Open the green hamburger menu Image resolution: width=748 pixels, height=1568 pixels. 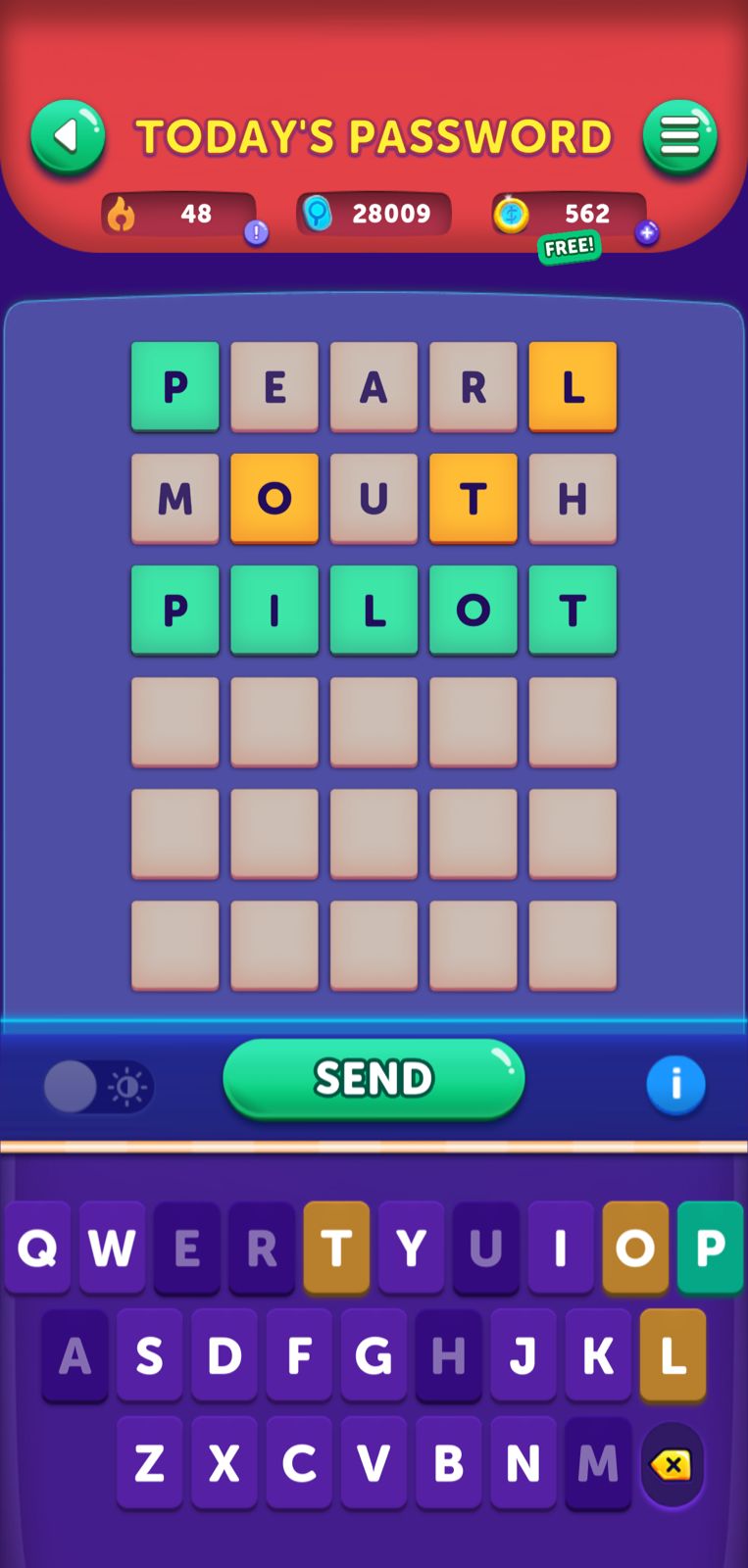pos(679,136)
